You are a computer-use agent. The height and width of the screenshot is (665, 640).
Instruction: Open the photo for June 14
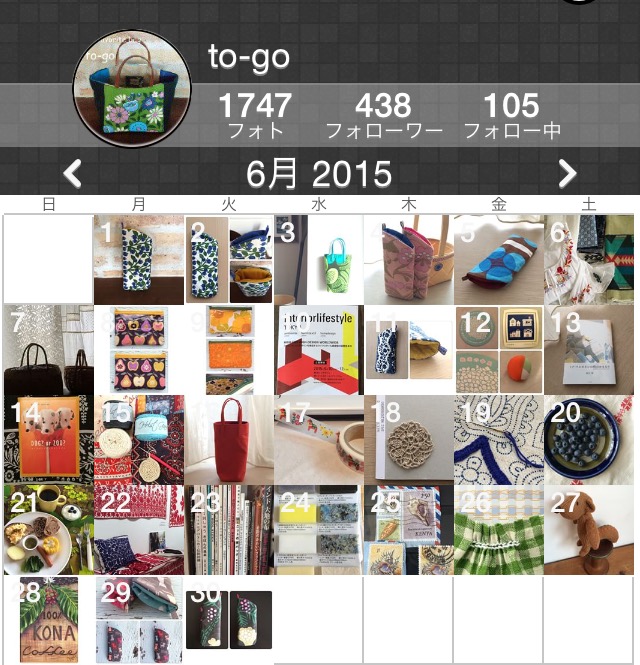48,440
